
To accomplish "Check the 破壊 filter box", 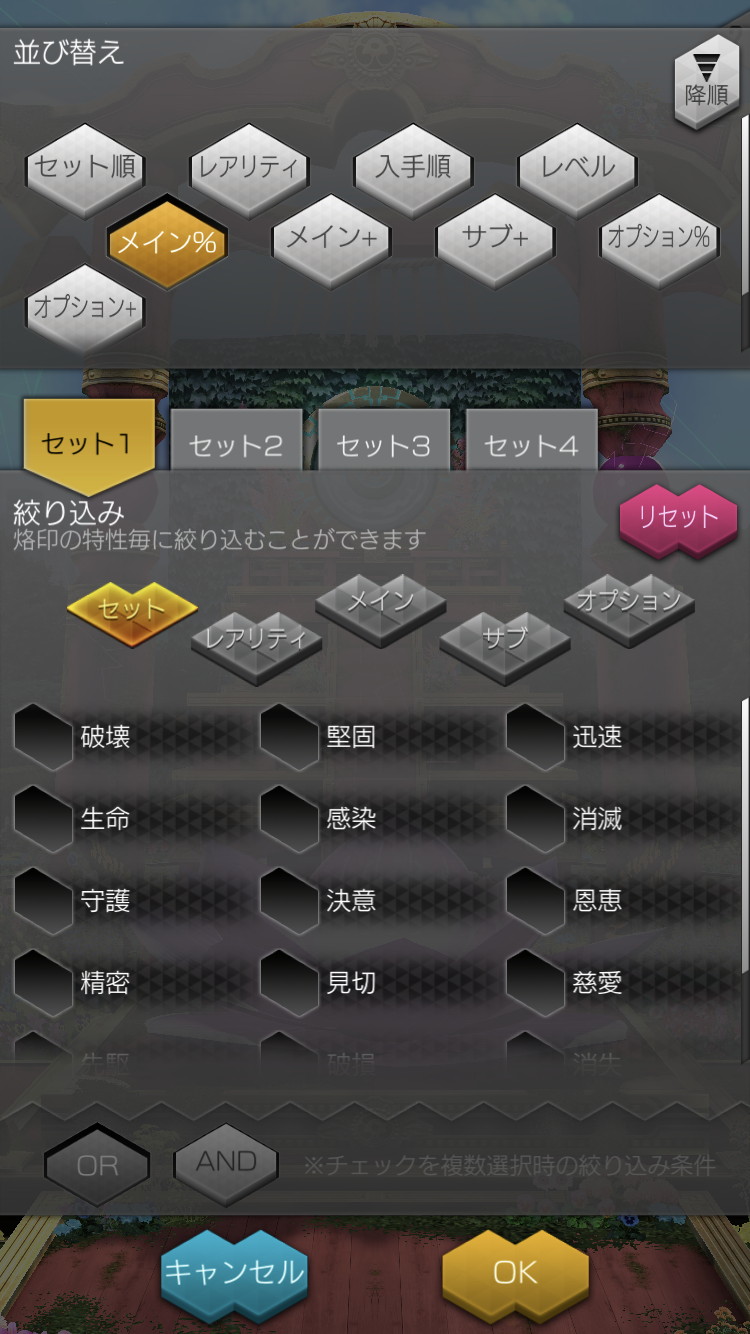I will 43,737.
